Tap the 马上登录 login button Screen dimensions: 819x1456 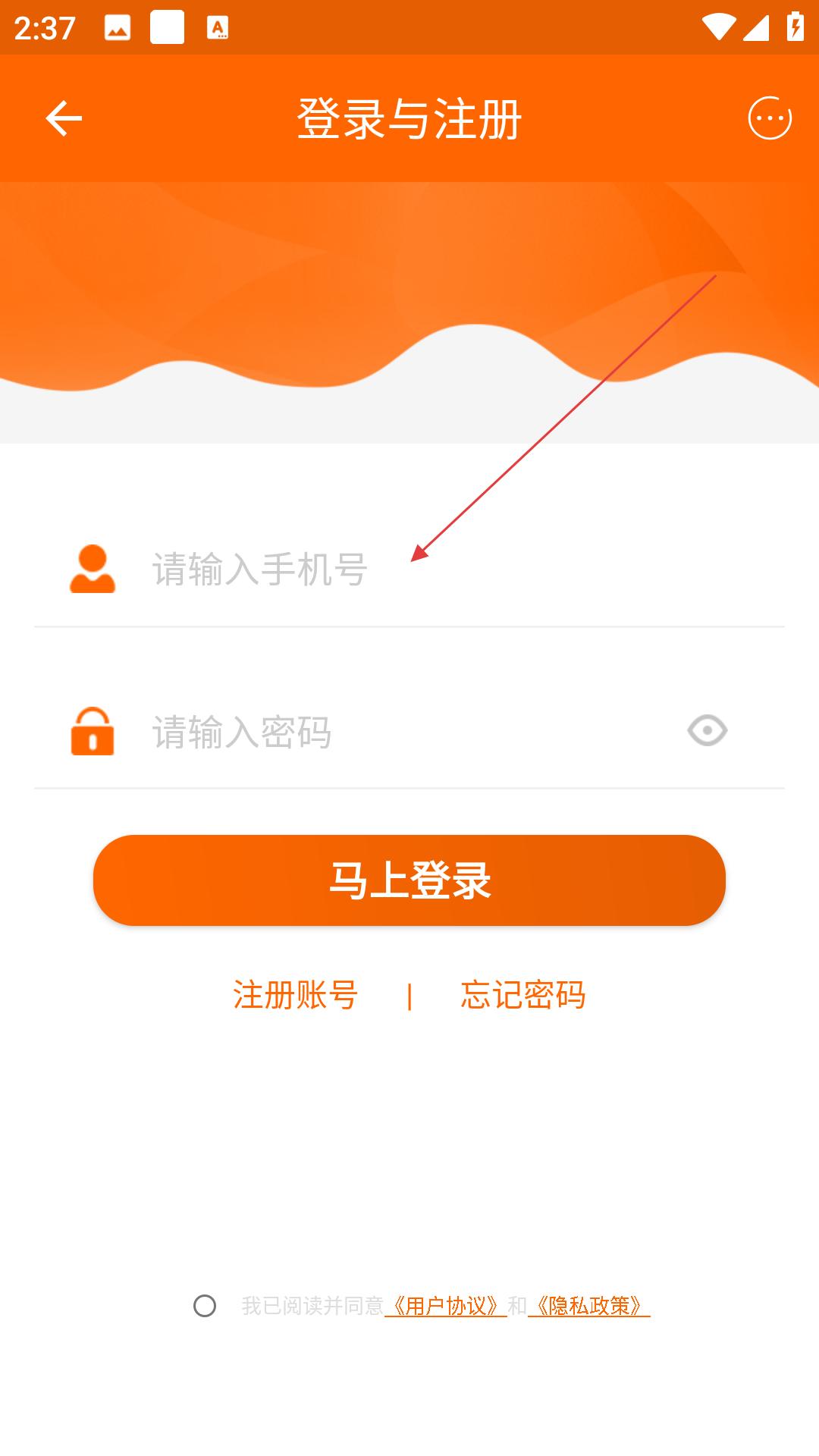pyautogui.click(x=409, y=880)
